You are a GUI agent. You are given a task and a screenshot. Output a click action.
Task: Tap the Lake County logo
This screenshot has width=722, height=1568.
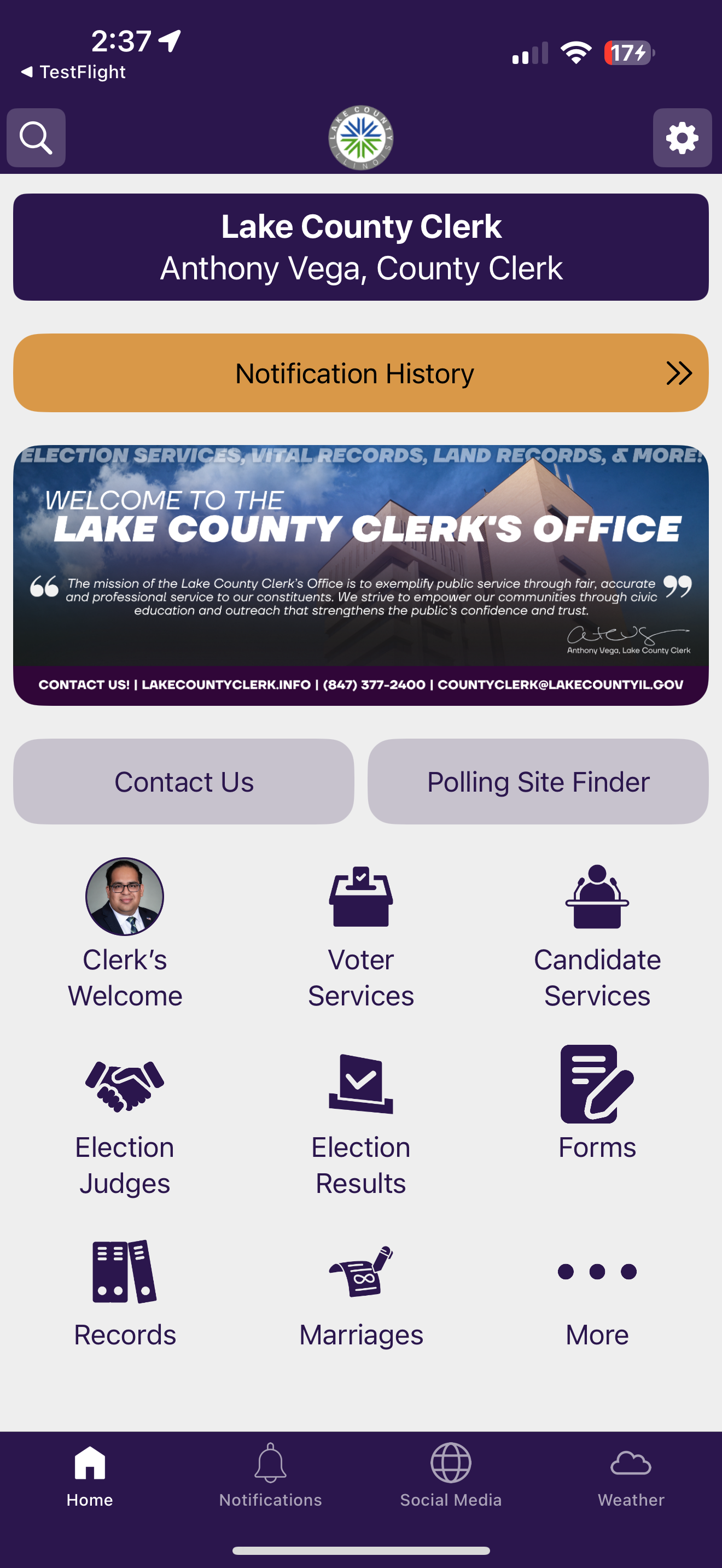click(x=360, y=138)
